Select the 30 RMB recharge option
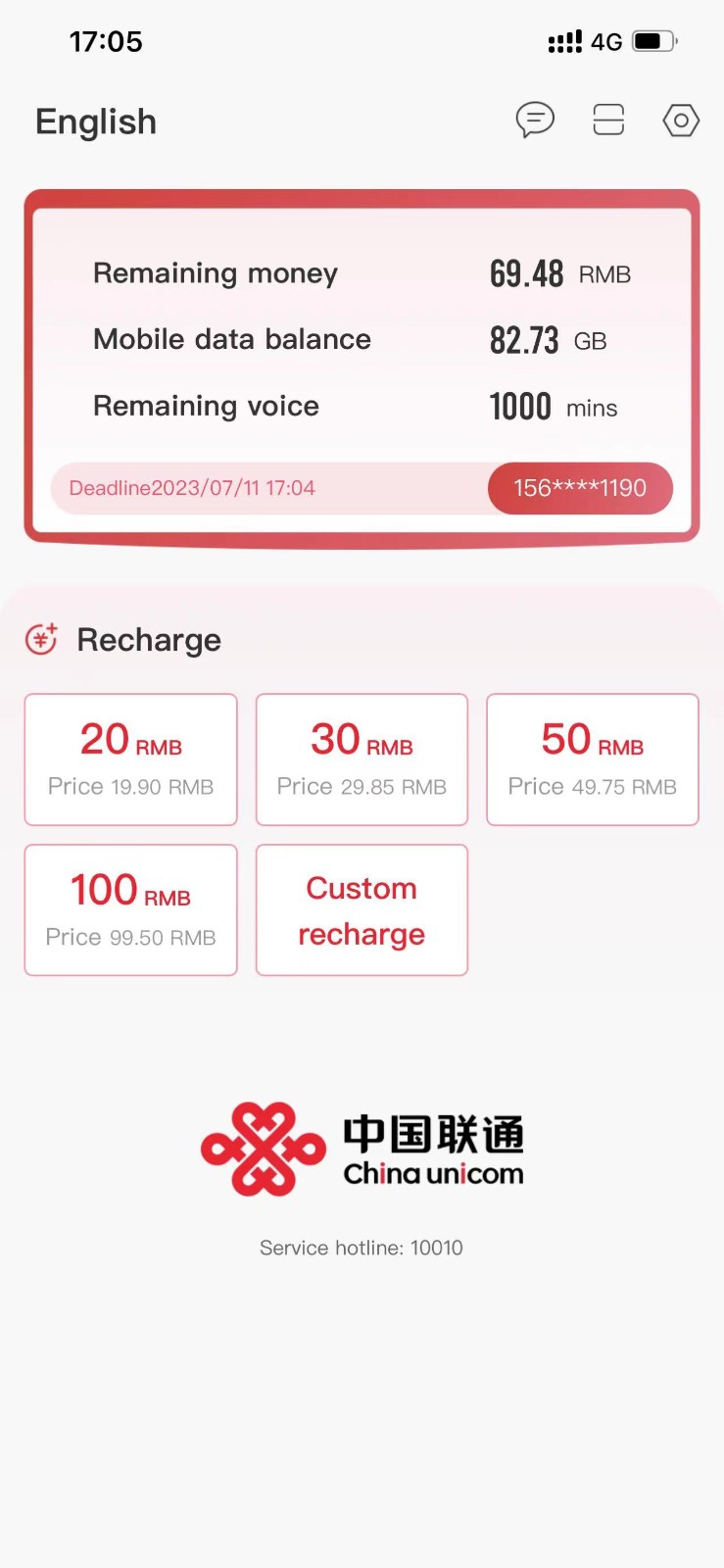Viewport: 724px width, 1568px height. point(362,759)
